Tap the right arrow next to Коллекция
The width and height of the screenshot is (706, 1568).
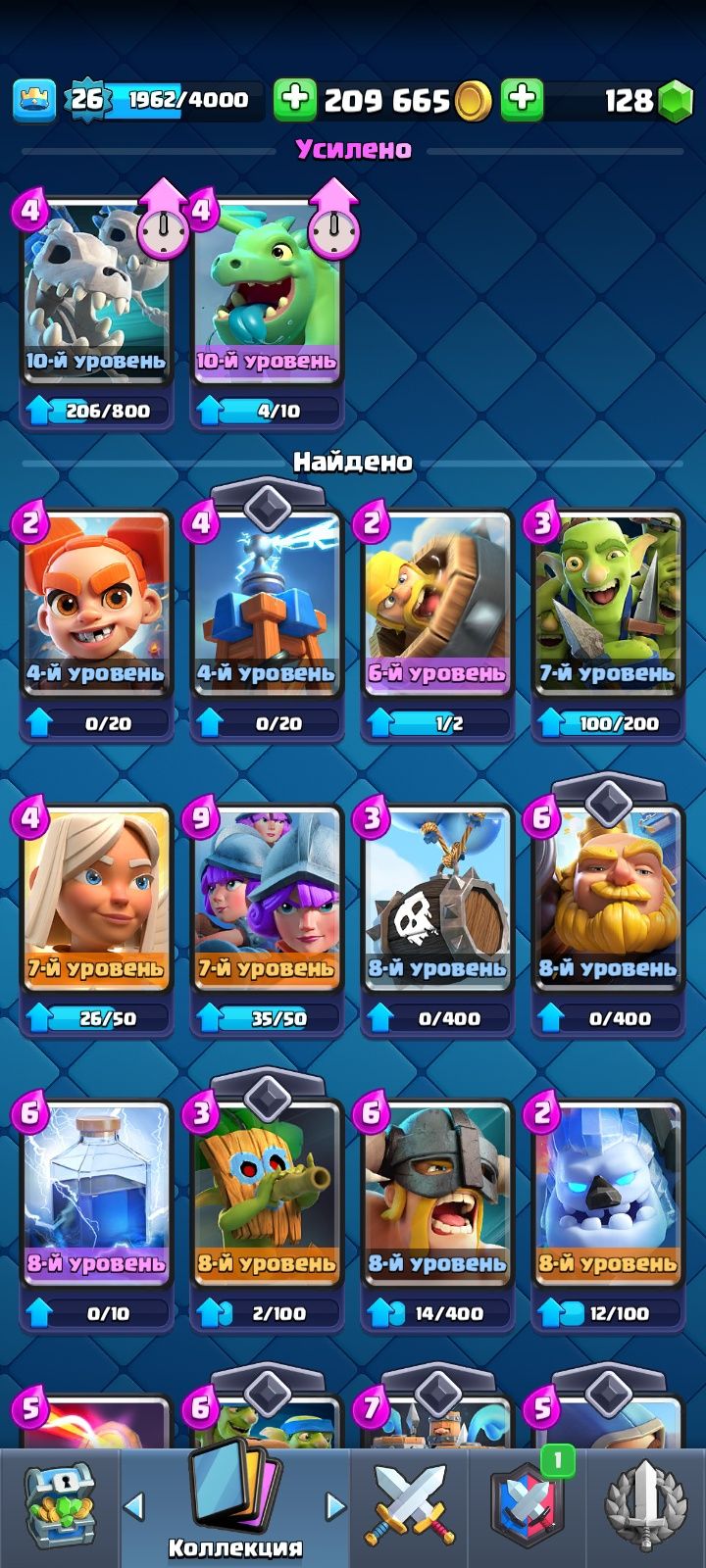(335, 1505)
